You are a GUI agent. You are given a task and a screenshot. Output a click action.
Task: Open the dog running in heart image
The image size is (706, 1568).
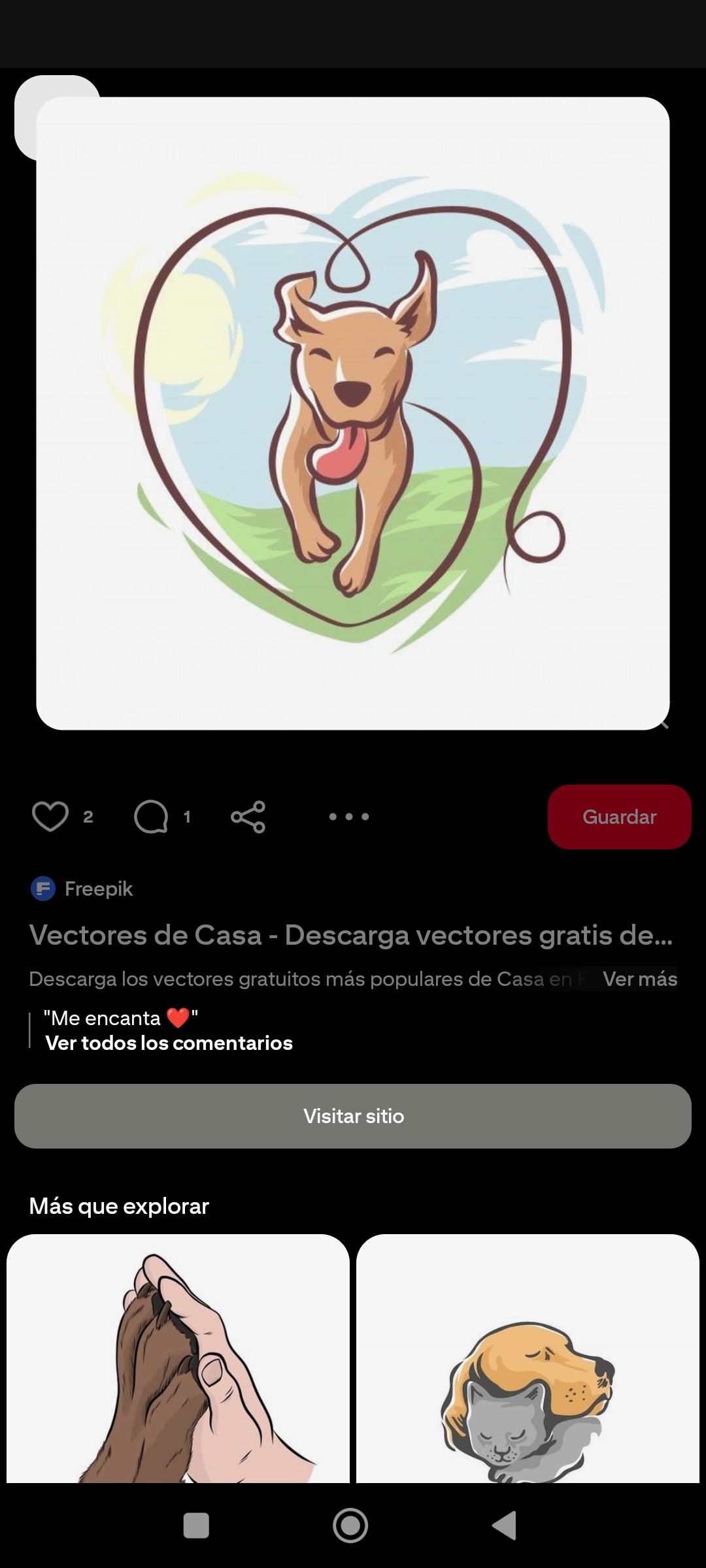[x=353, y=414]
